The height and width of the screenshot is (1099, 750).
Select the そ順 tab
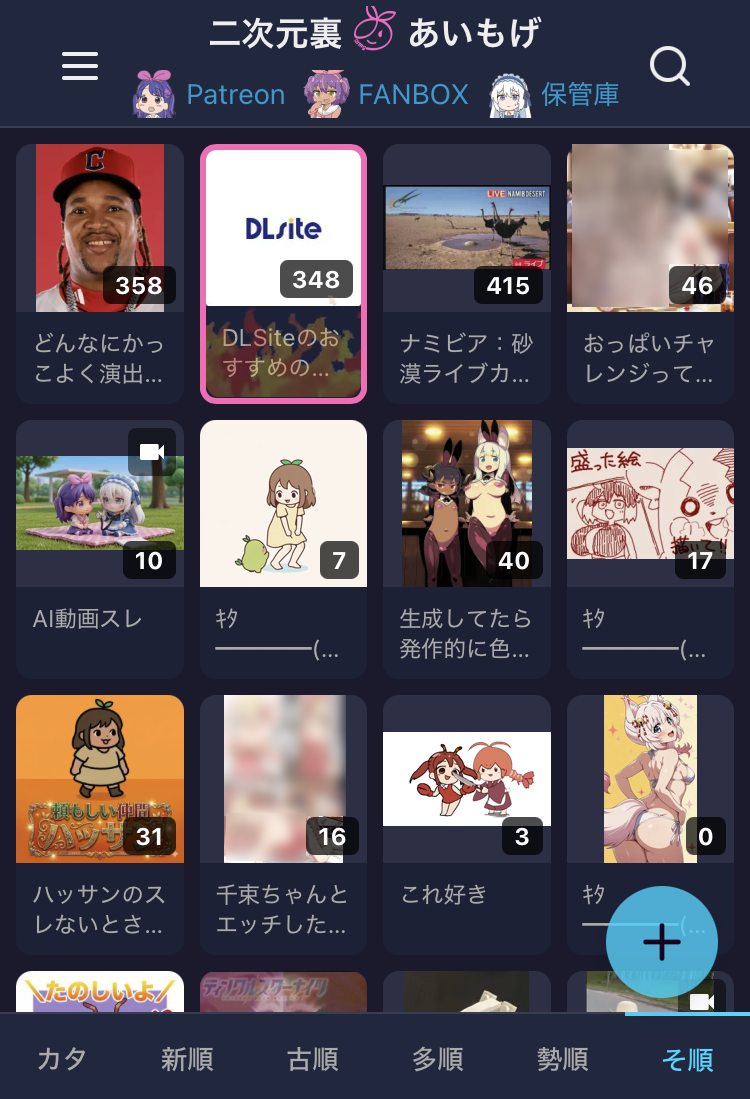click(x=688, y=1058)
